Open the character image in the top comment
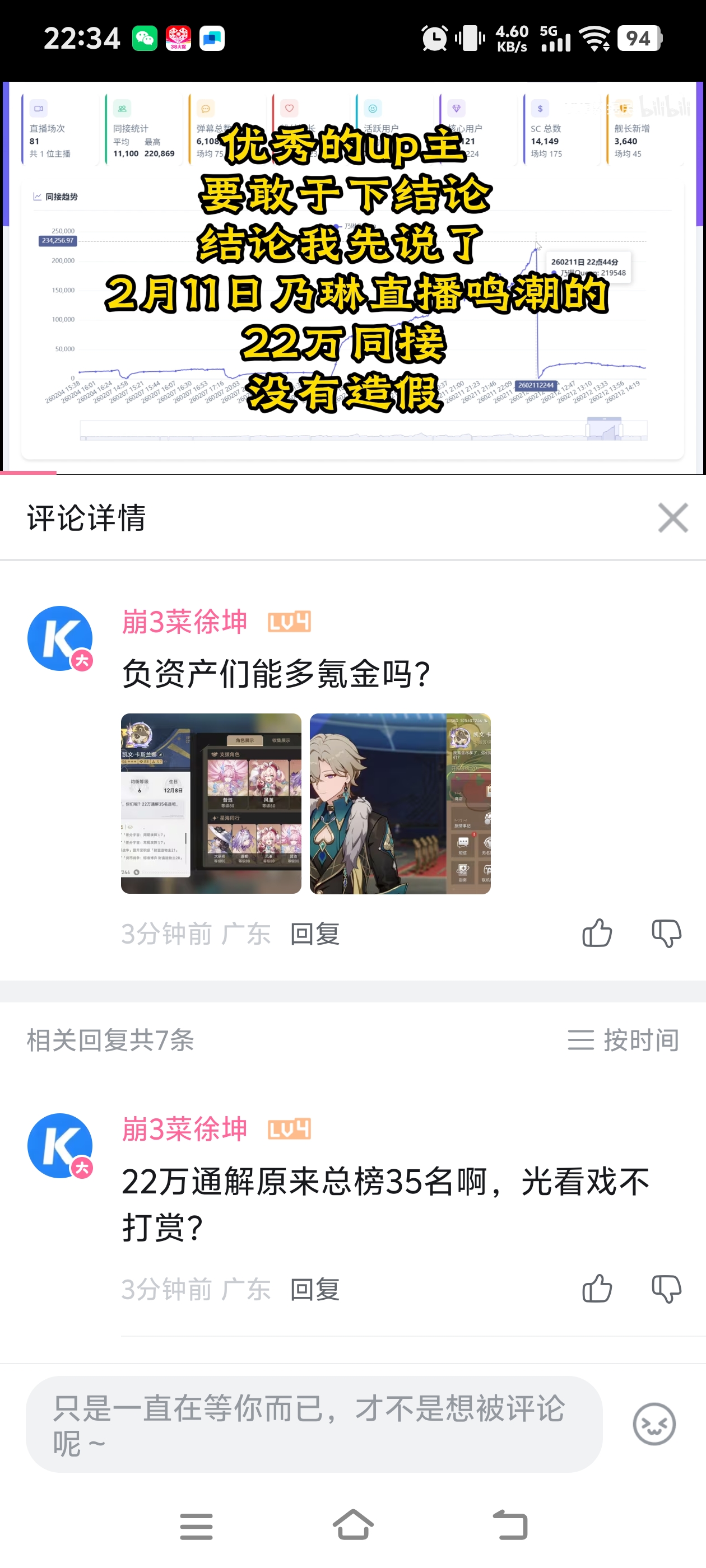Viewport: 706px width, 1568px height. coord(400,804)
